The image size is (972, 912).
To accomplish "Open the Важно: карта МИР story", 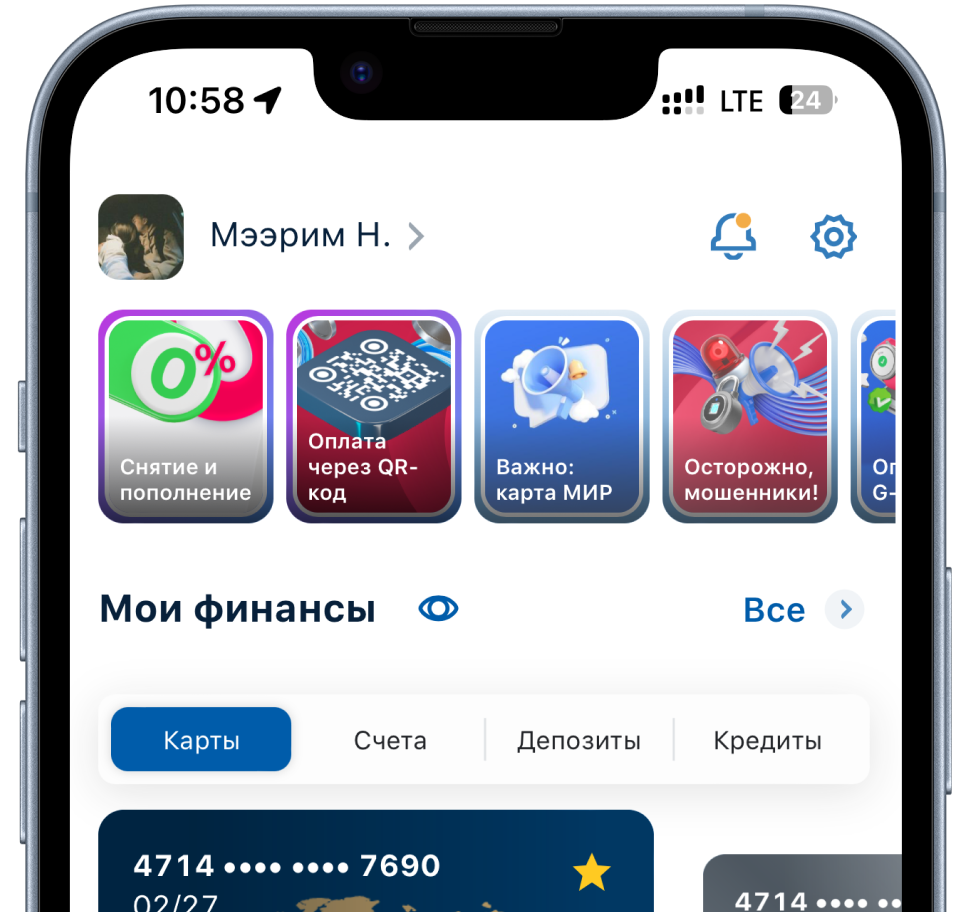I will pos(561,416).
